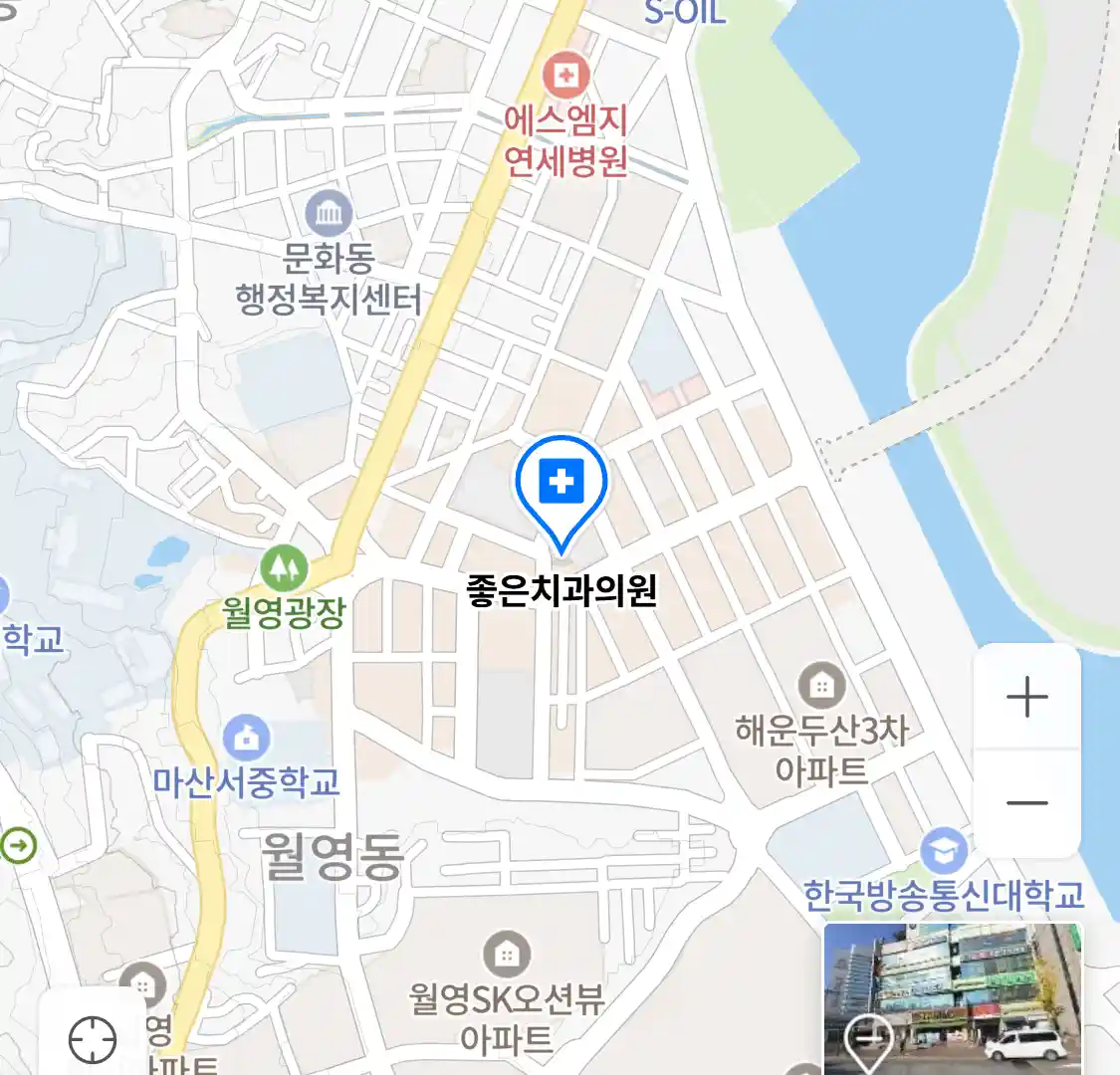Open the 마산서중학교 school marker
The width and height of the screenshot is (1120, 1075).
click(x=246, y=739)
